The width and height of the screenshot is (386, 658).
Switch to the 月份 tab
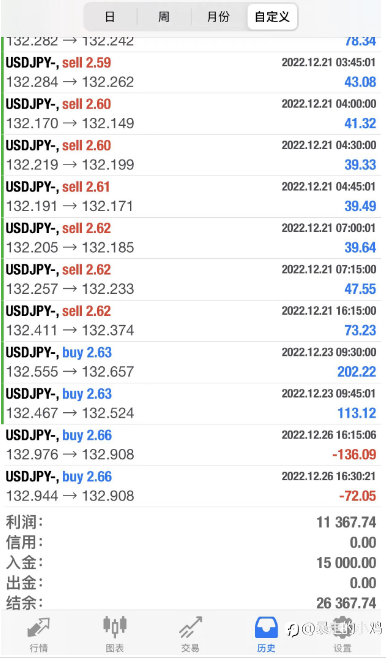[219, 17]
